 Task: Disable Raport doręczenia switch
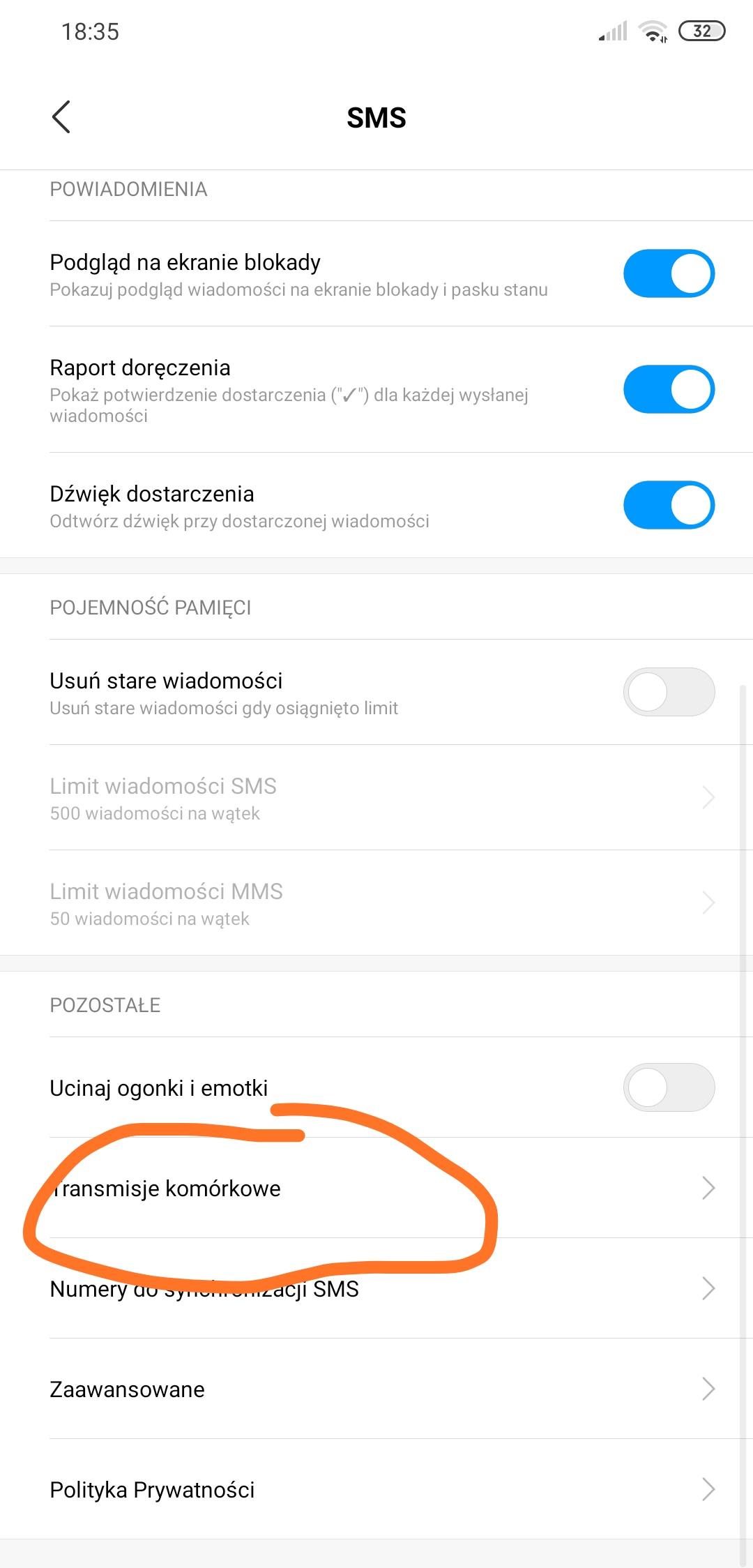668,389
